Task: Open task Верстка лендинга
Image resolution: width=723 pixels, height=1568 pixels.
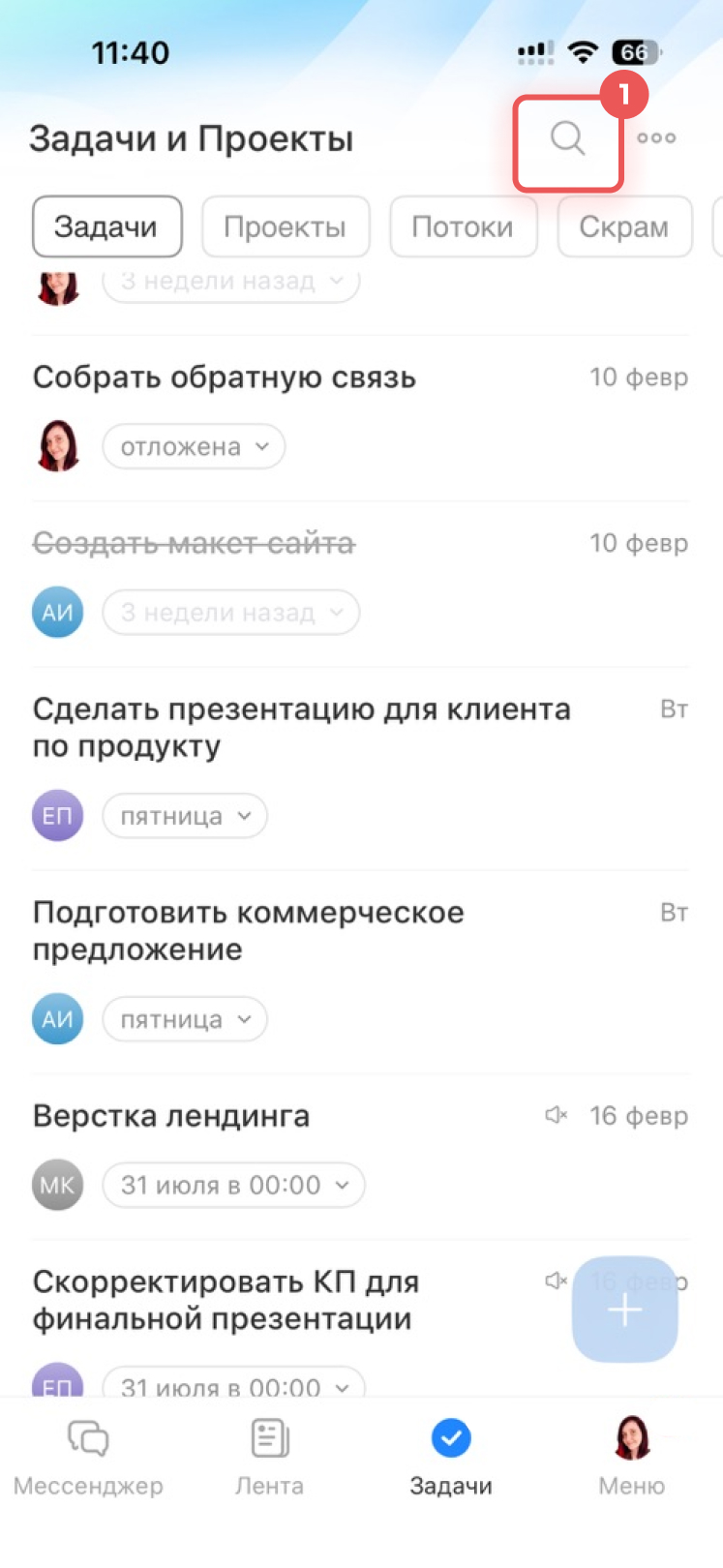Action: click(171, 1116)
